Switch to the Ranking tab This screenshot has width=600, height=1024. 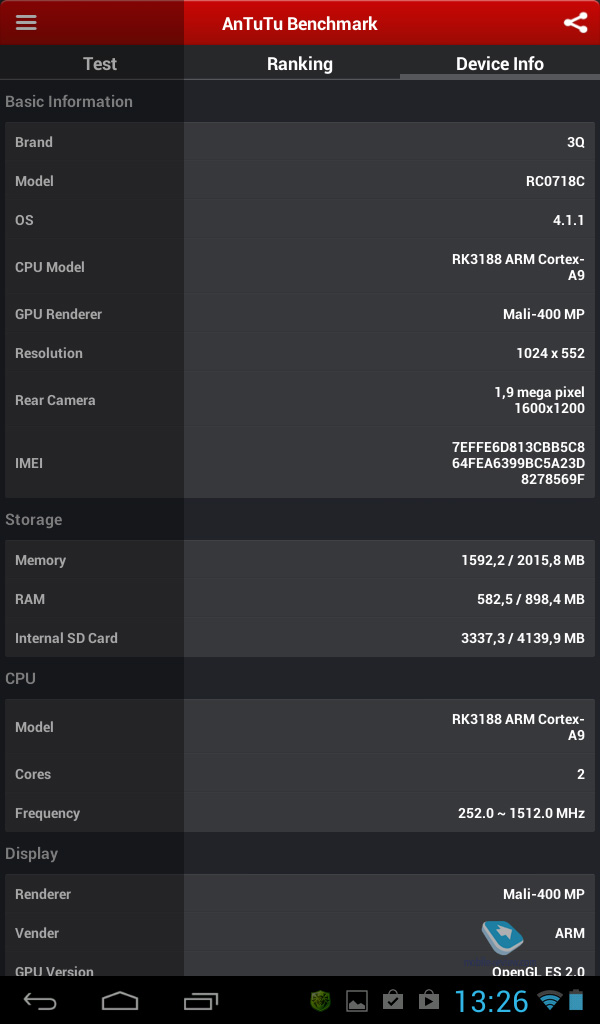pos(300,63)
